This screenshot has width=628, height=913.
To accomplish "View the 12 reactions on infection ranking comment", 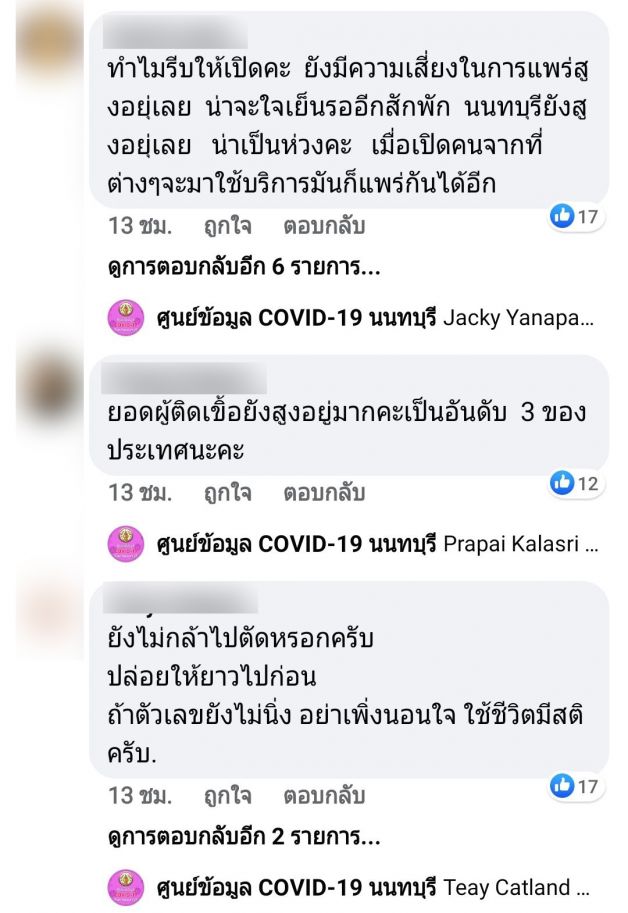I will (575, 484).
